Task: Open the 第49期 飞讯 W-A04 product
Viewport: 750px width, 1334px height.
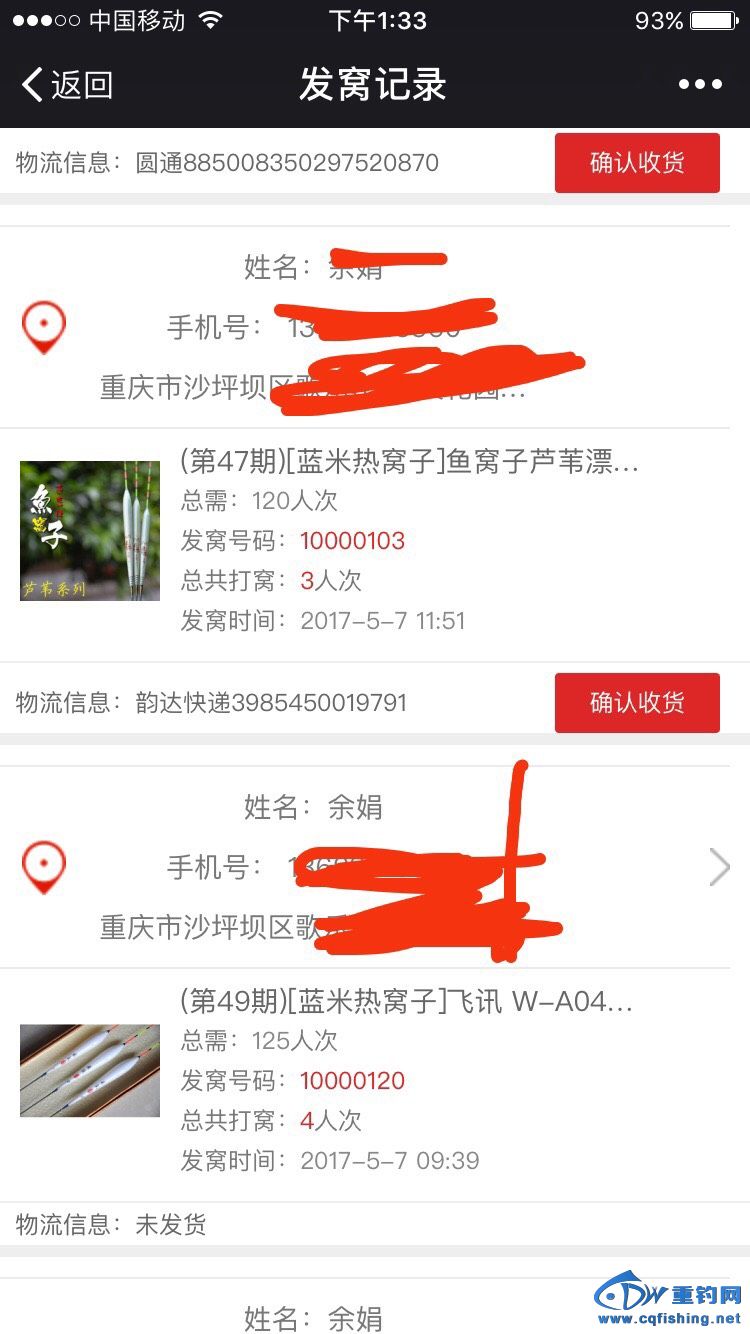Action: click(406, 1001)
